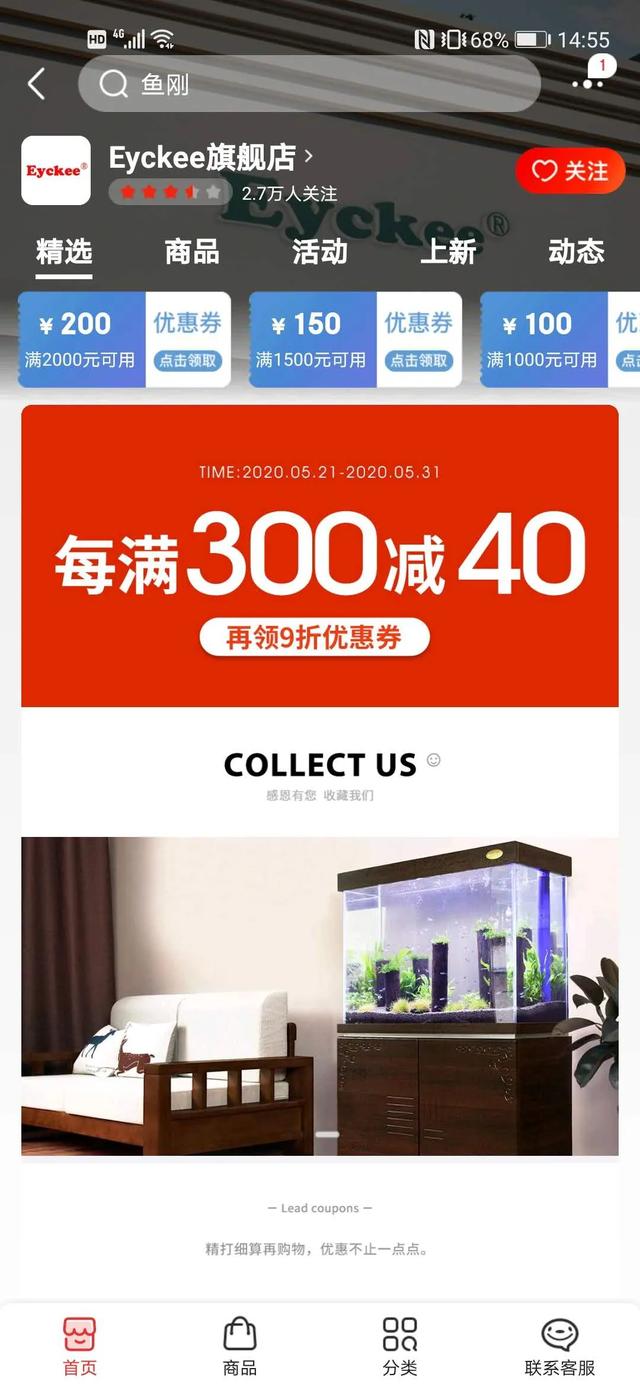Open the more options menu with the red badge

(590, 78)
